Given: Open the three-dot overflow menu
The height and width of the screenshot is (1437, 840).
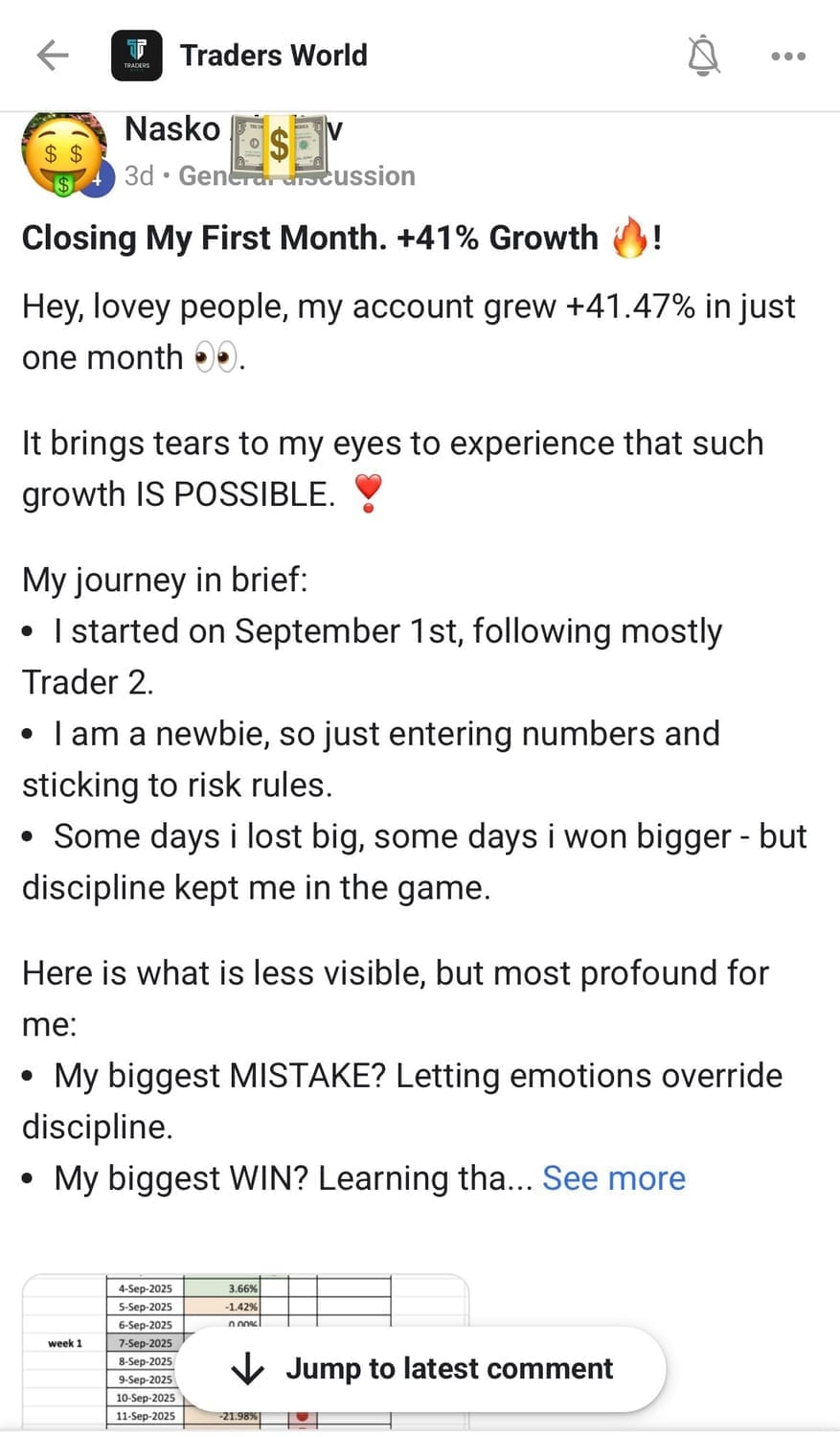Looking at the screenshot, I should tap(787, 56).
